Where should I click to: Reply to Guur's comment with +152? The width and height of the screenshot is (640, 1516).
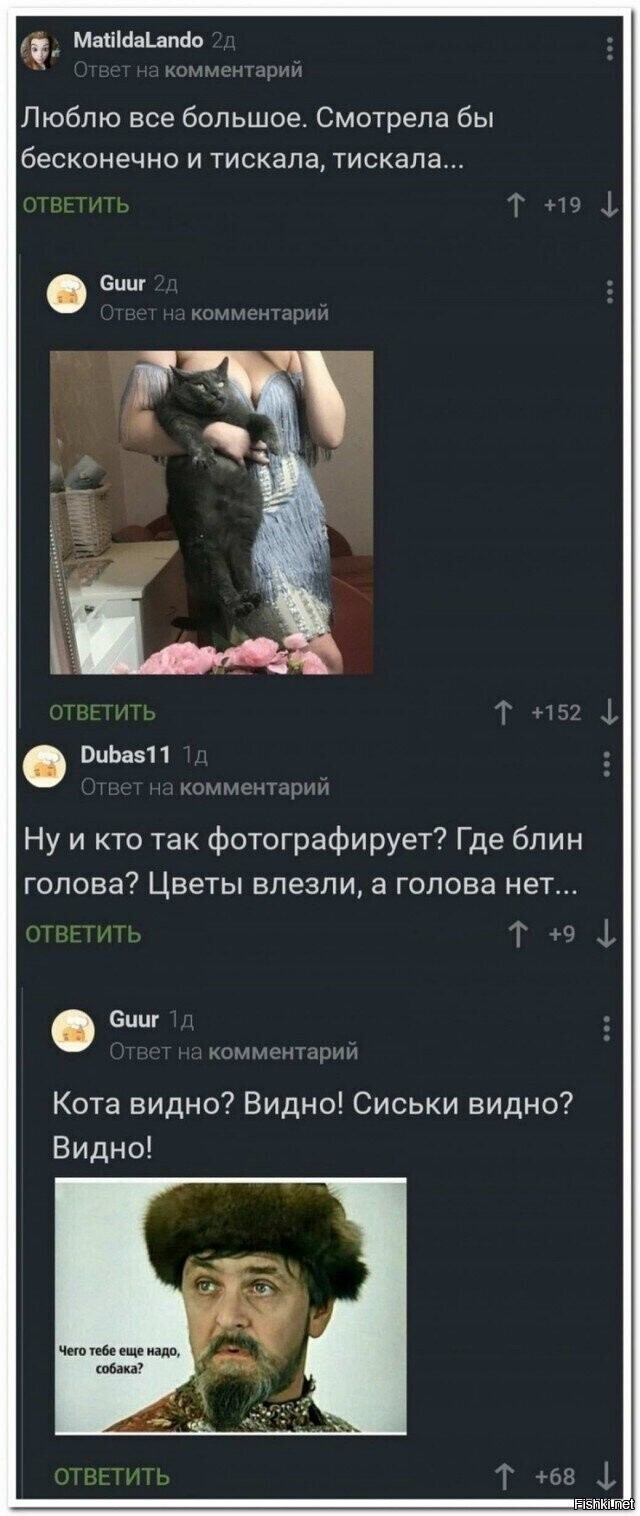pos(103,712)
